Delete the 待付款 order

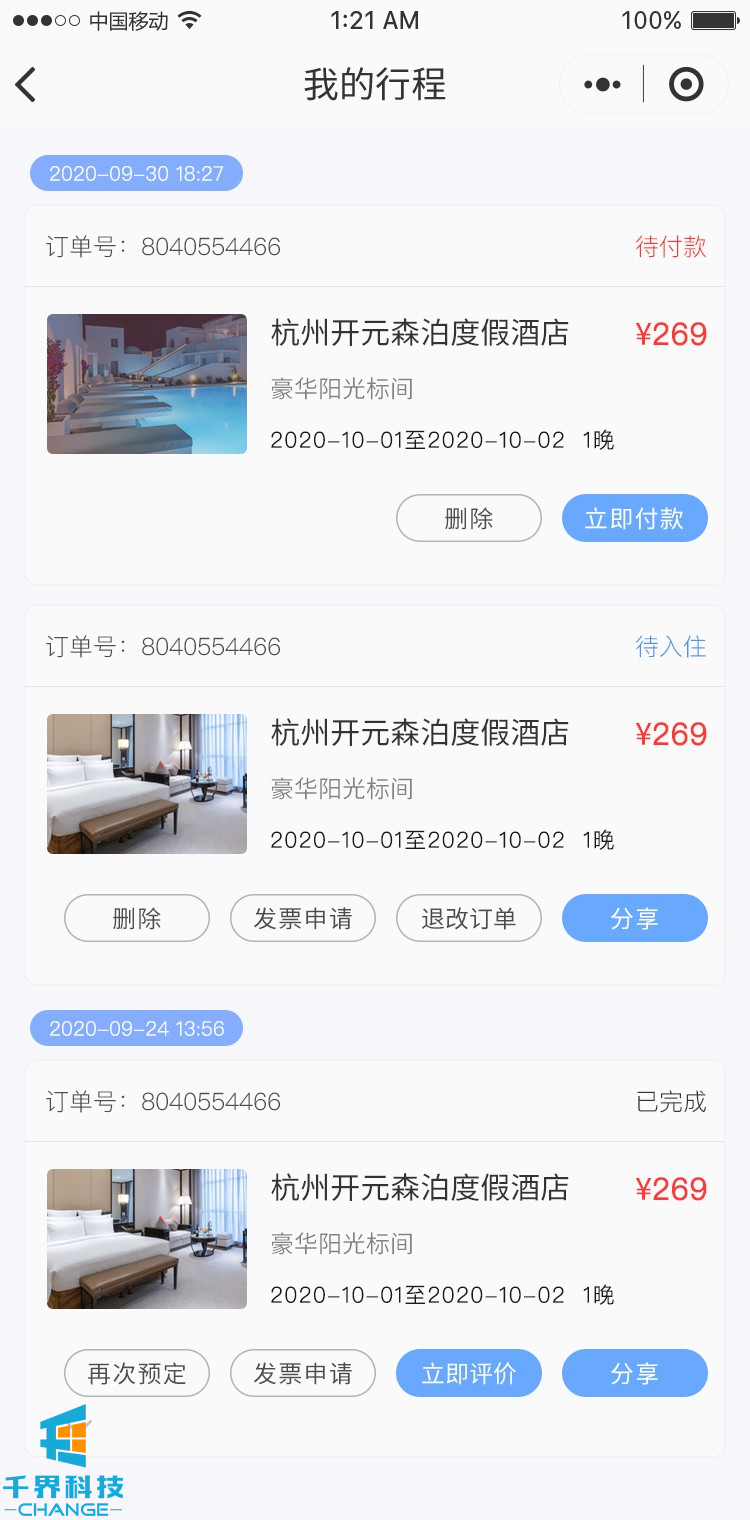(468, 519)
